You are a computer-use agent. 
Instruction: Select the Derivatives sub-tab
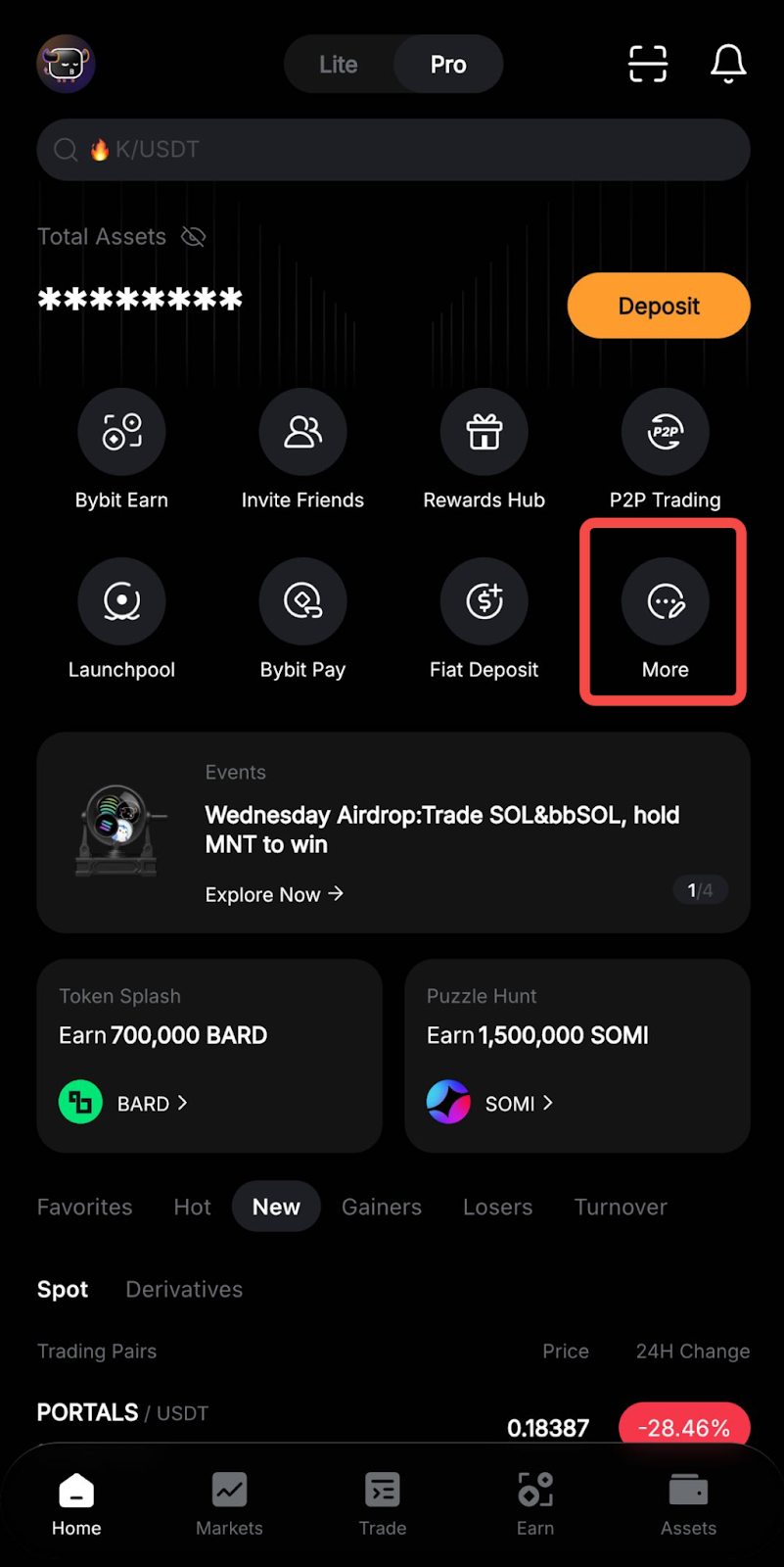coord(184,1289)
